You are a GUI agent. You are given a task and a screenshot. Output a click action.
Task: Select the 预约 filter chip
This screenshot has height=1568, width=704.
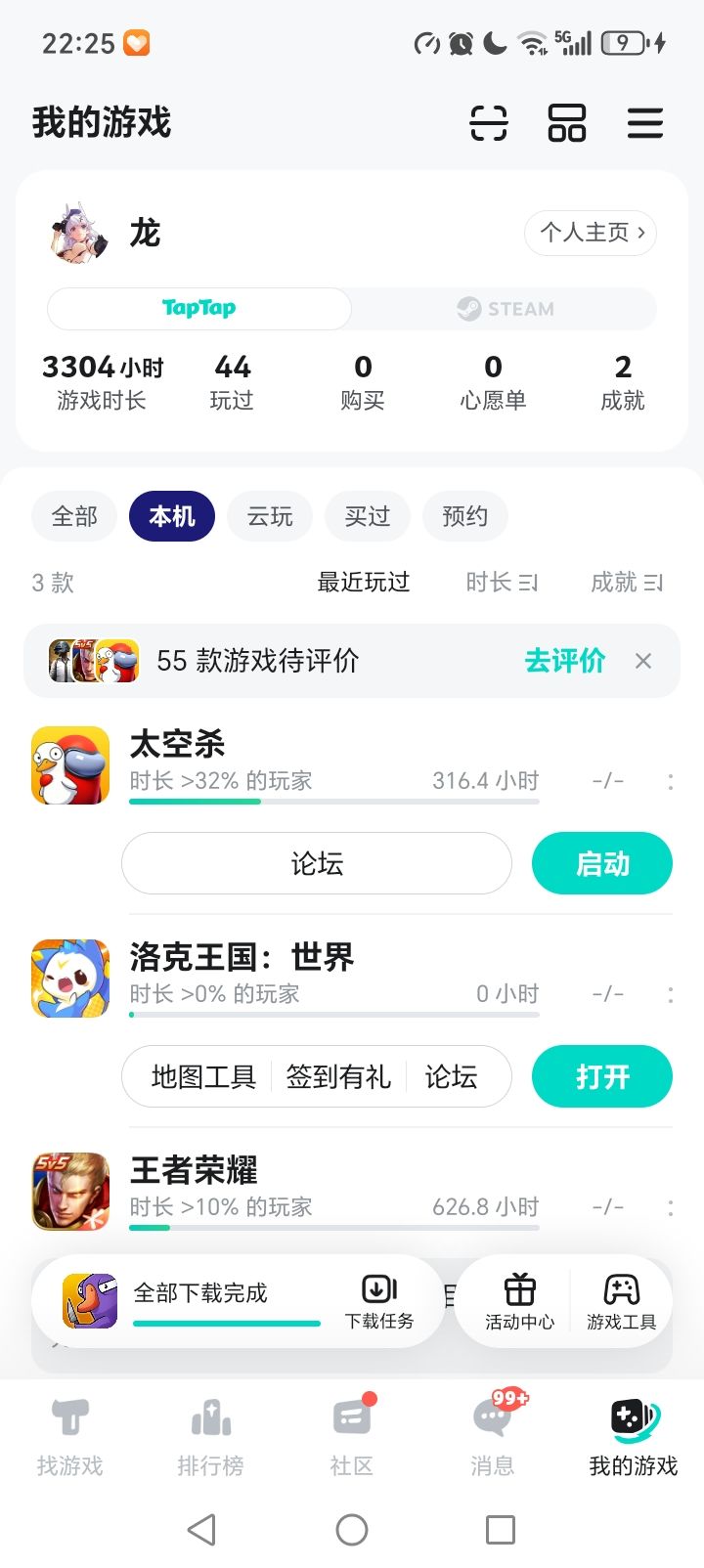click(x=465, y=516)
